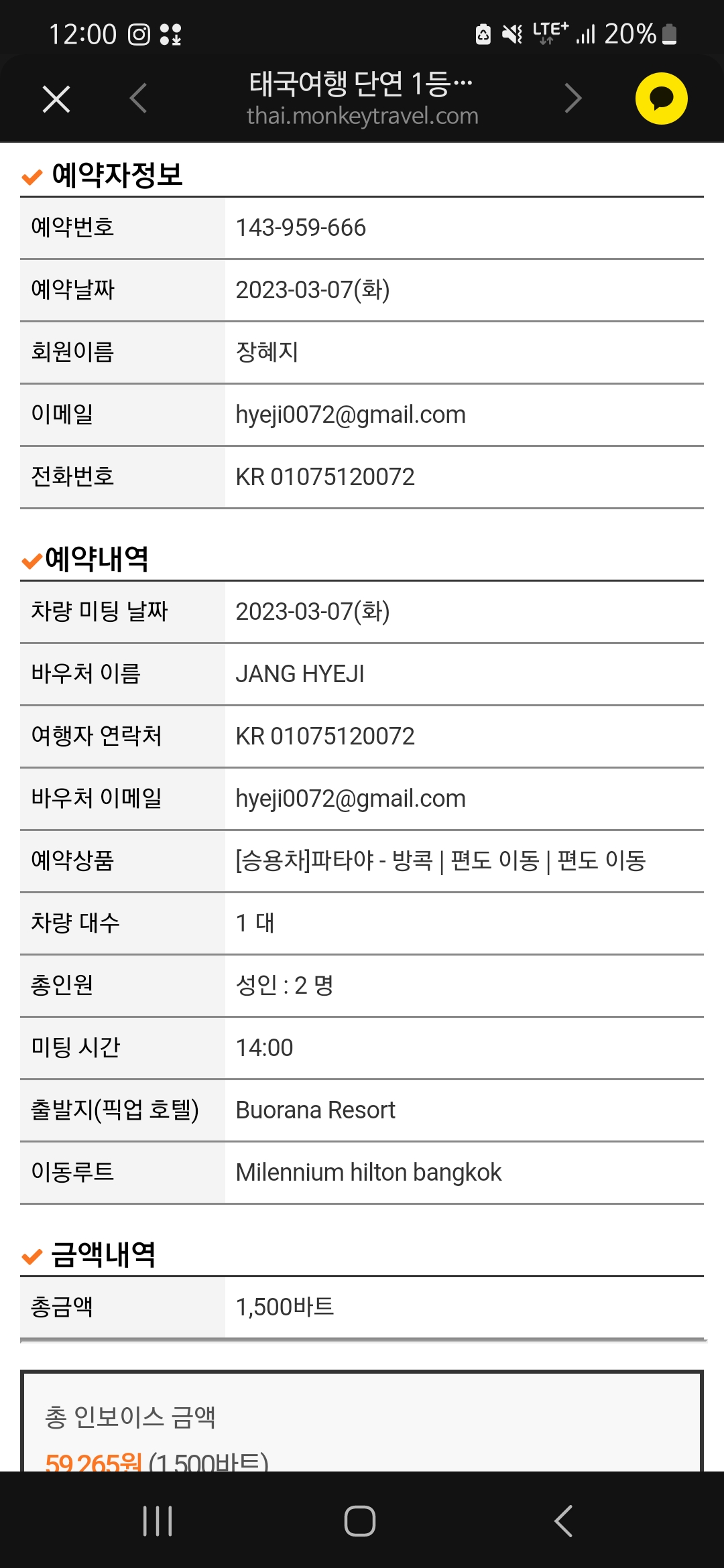
Task: Tap the system home button
Action: (x=360, y=1521)
